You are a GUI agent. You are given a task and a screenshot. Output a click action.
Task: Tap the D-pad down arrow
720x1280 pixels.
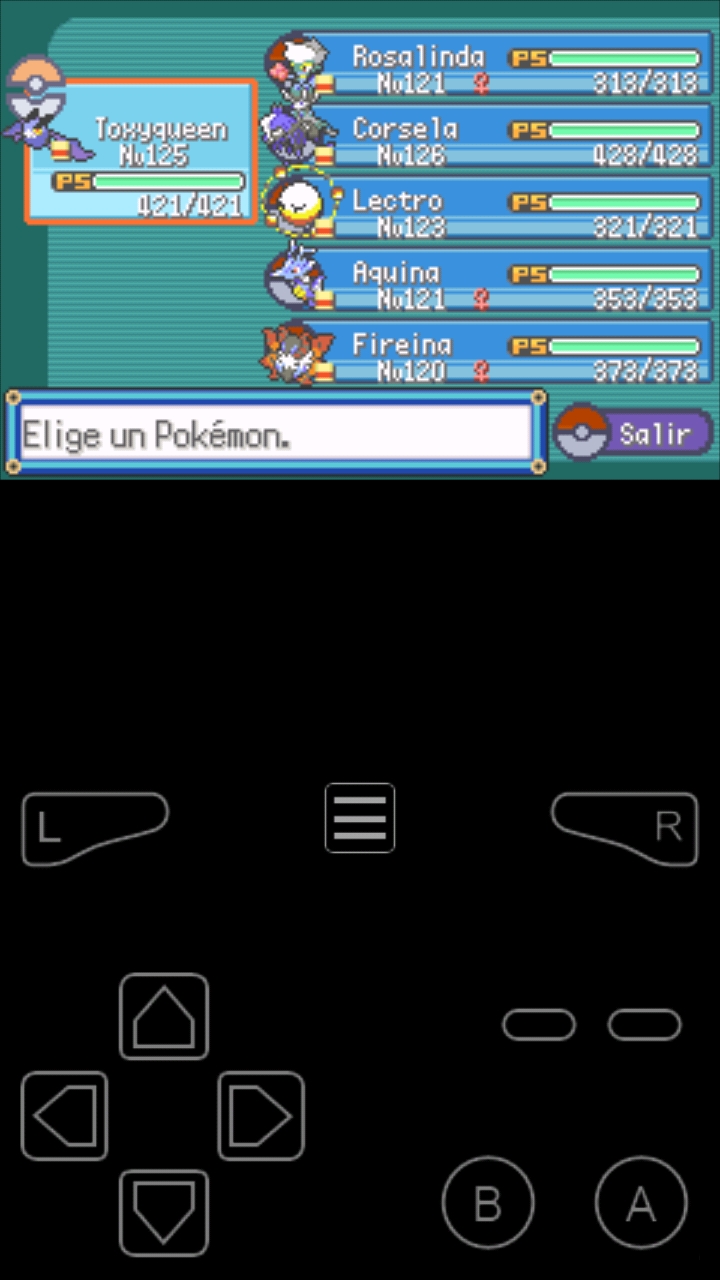point(164,1212)
